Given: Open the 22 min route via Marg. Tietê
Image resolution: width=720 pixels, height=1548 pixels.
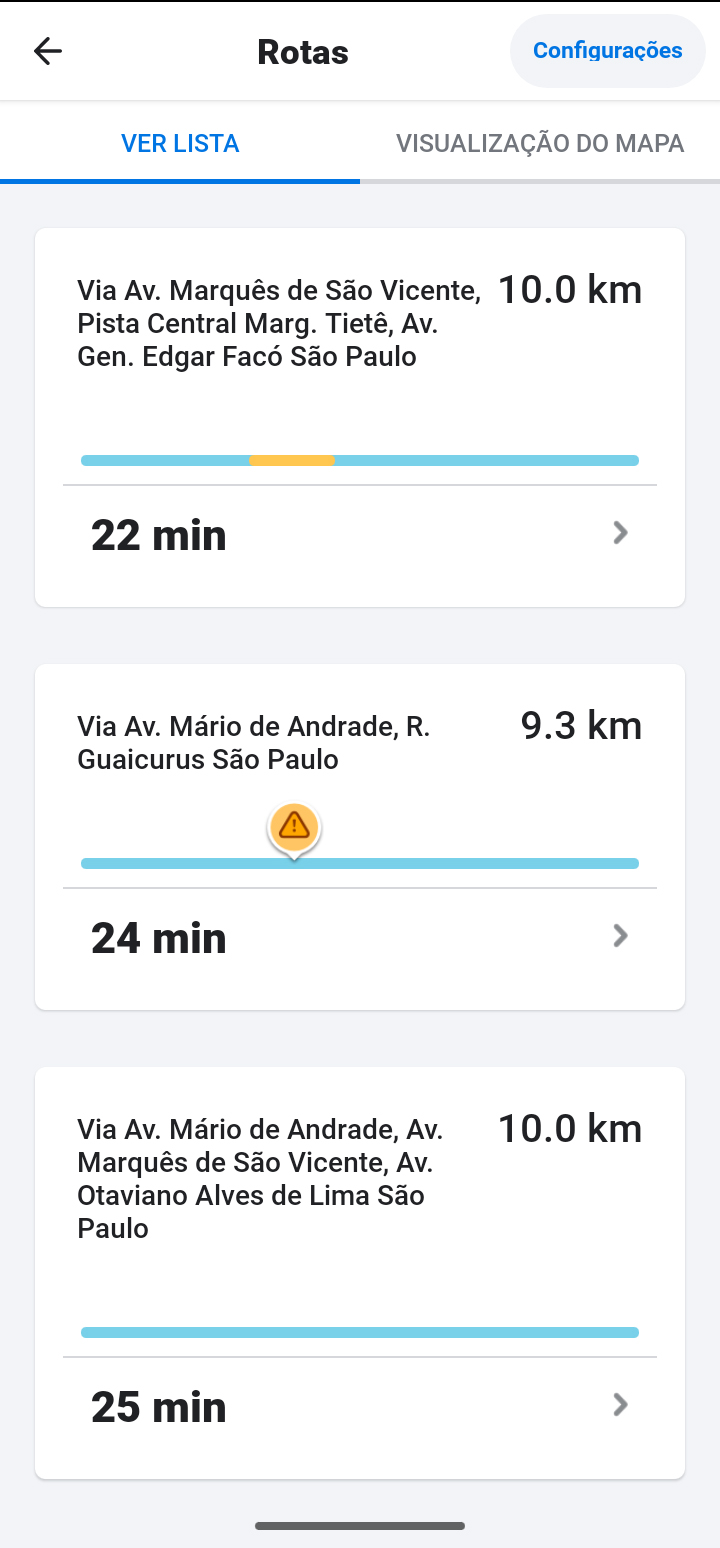Looking at the screenshot, I should (360, 417).
